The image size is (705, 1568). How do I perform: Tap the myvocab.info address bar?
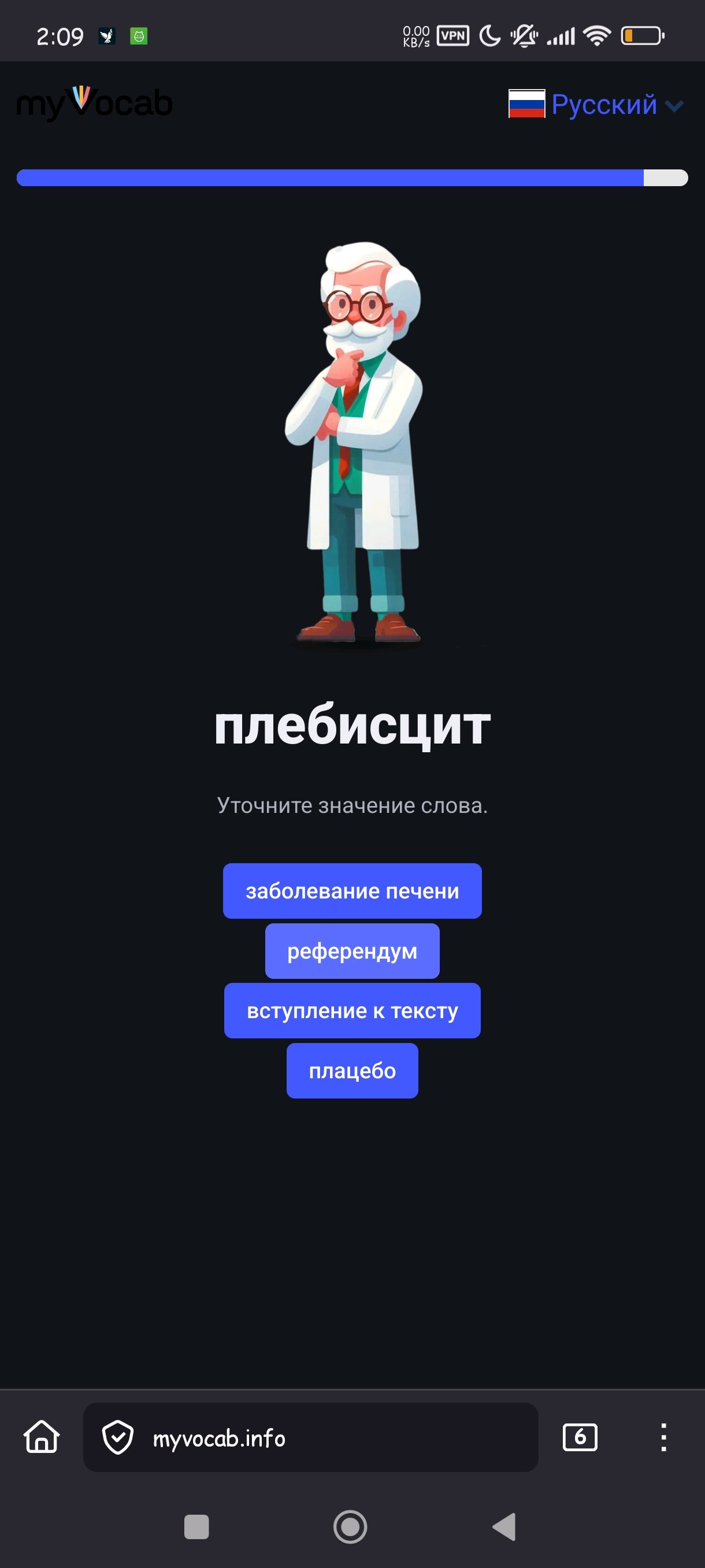(310, 1437)
